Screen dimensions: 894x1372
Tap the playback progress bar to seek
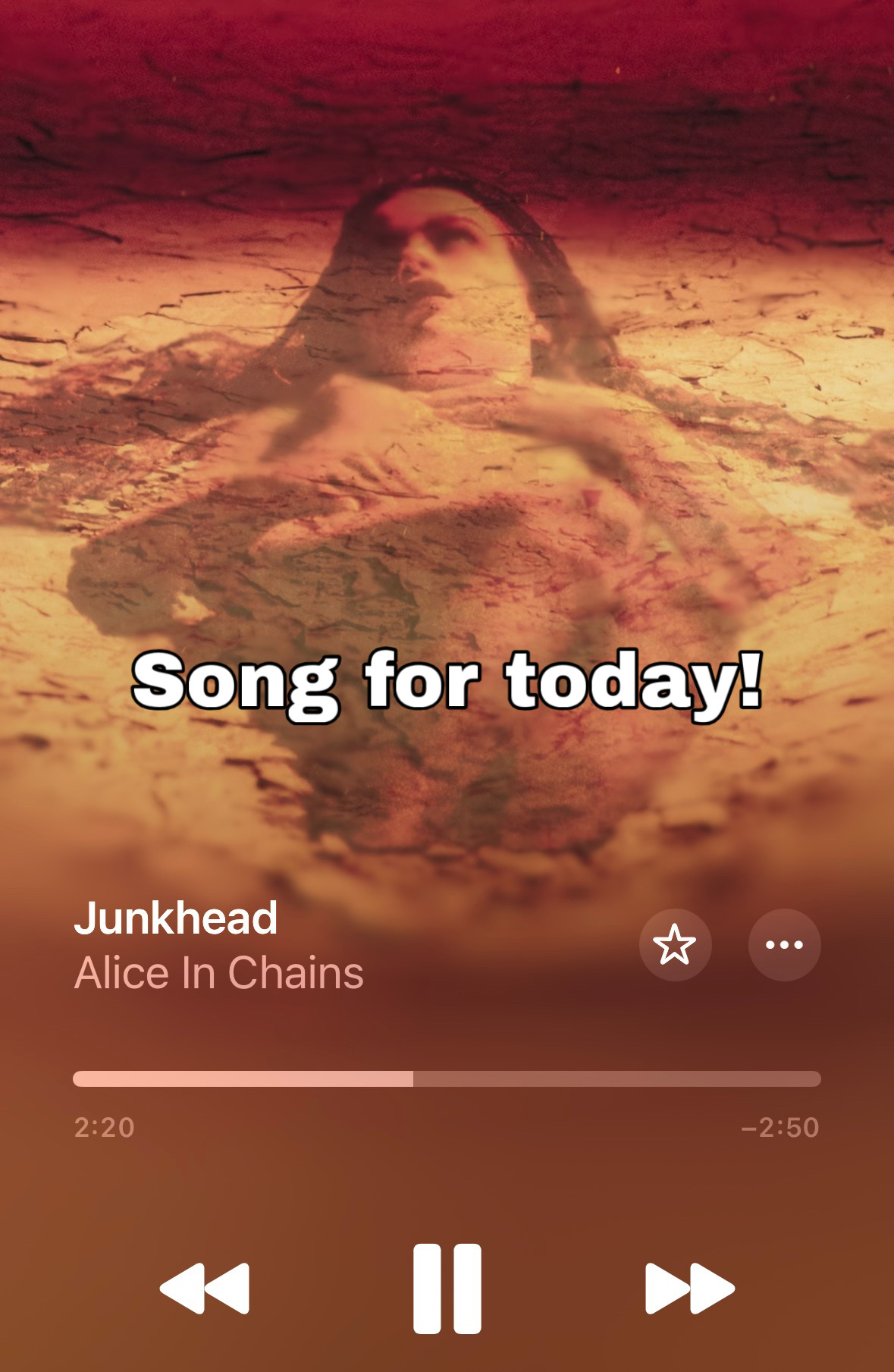(x=447, y=1078)
